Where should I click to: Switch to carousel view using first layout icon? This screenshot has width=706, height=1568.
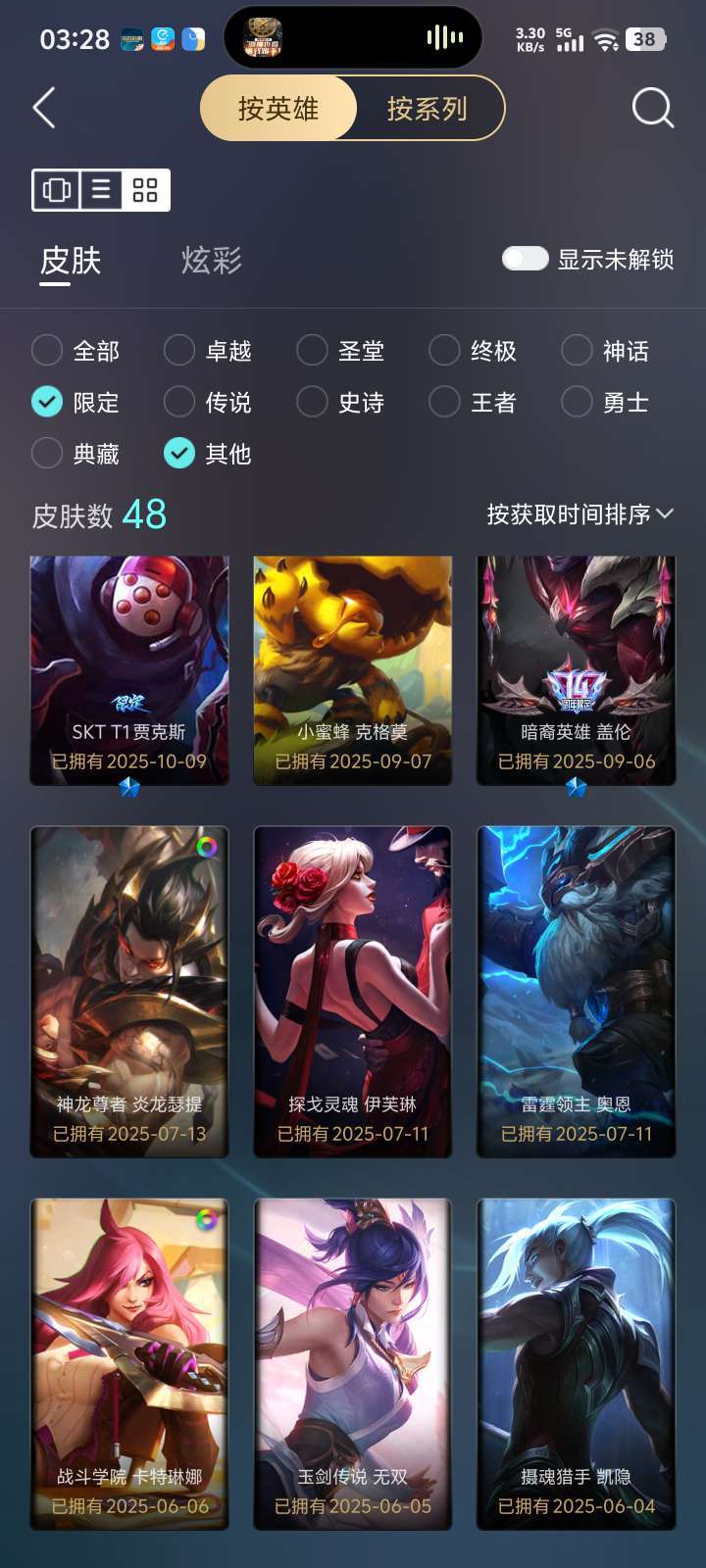56,191
